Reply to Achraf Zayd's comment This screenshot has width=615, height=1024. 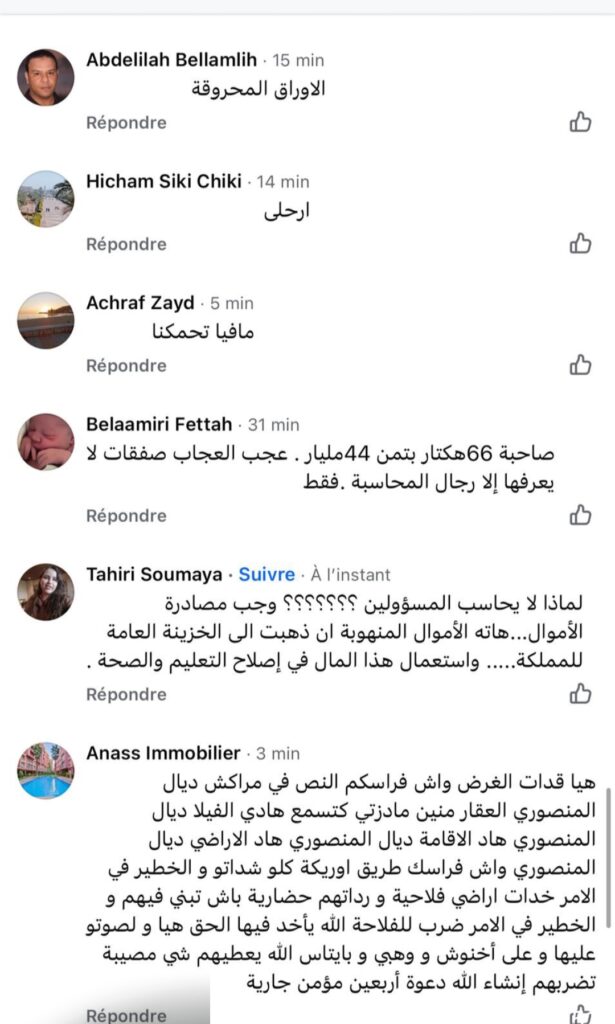coord(126,365)
